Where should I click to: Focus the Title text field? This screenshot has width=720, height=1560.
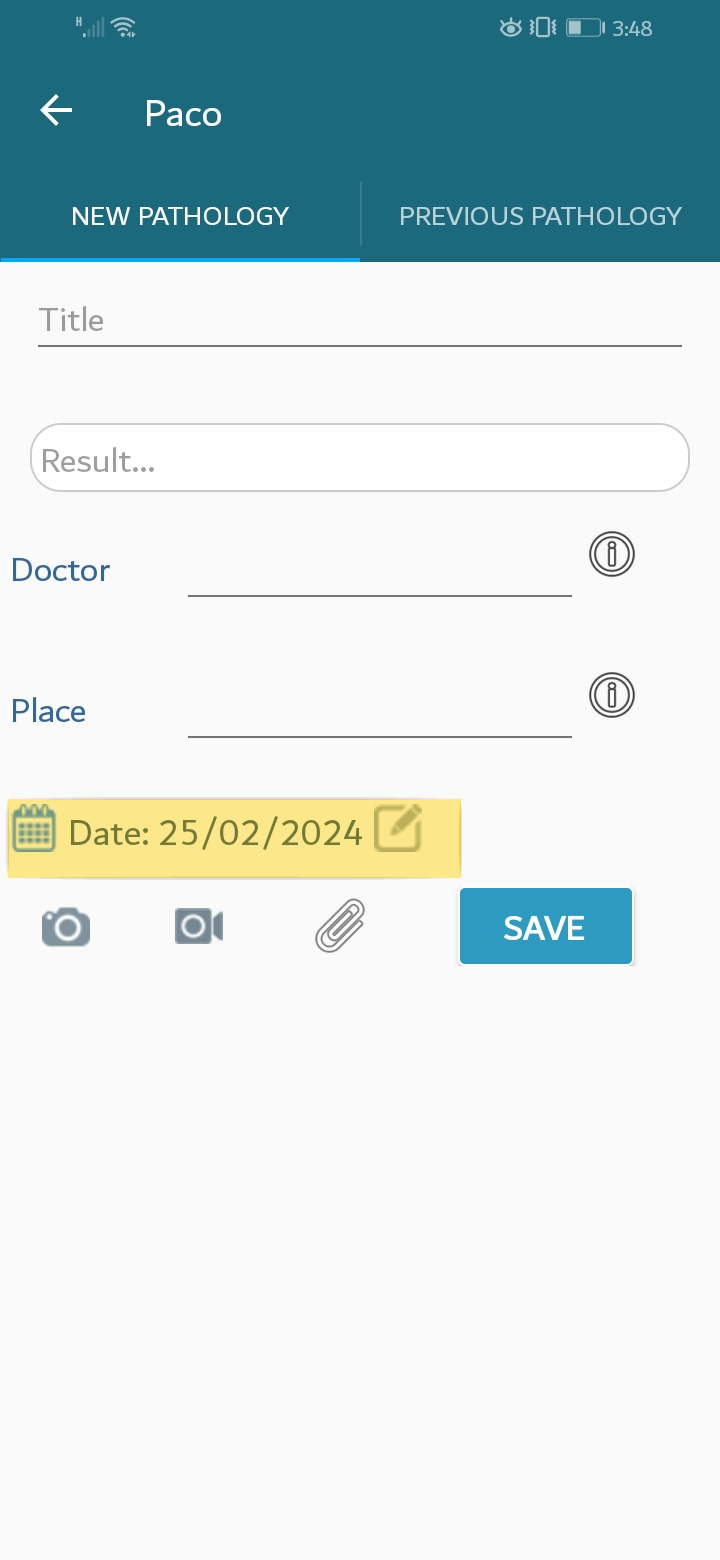point(360,321)
